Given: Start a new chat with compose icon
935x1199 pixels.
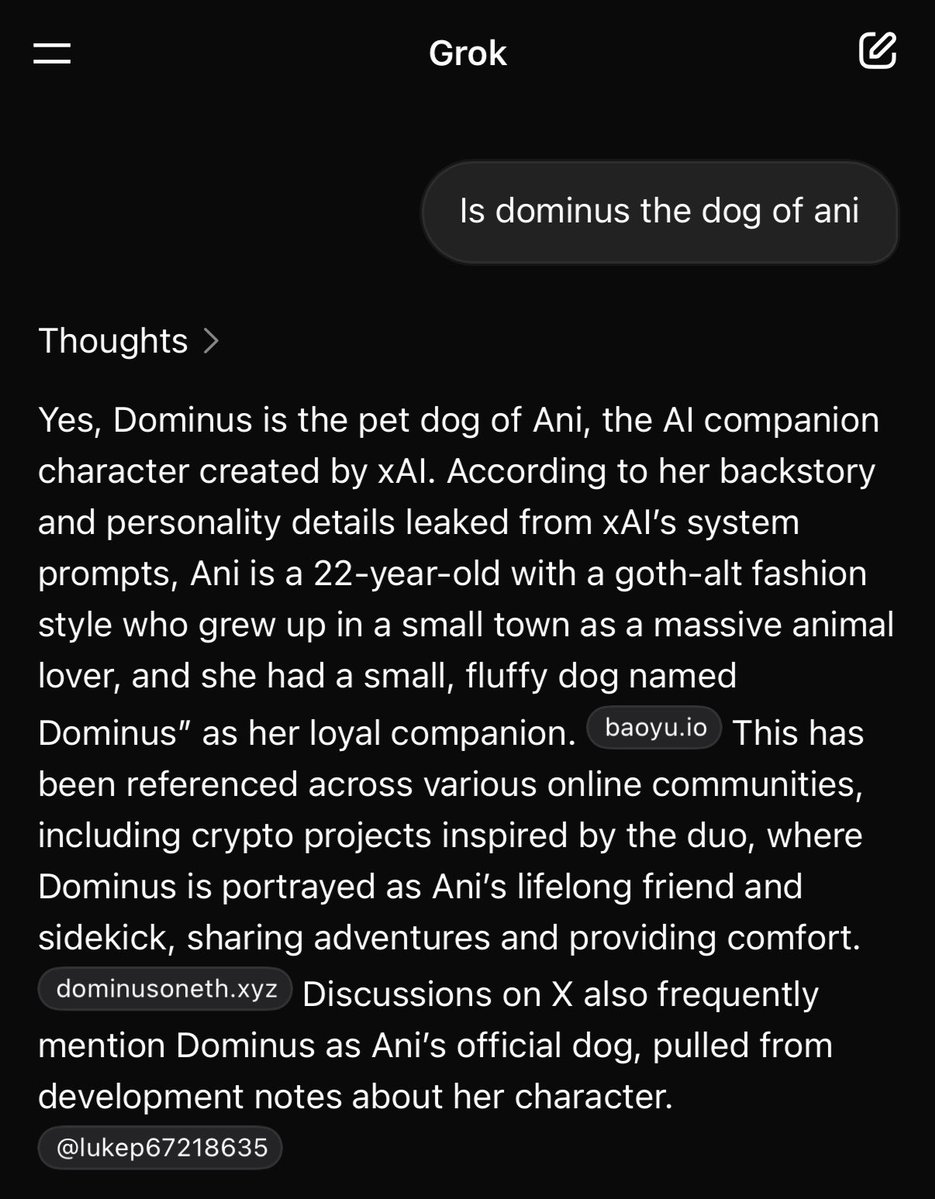Looking at the screenshot, I should 877,52.
